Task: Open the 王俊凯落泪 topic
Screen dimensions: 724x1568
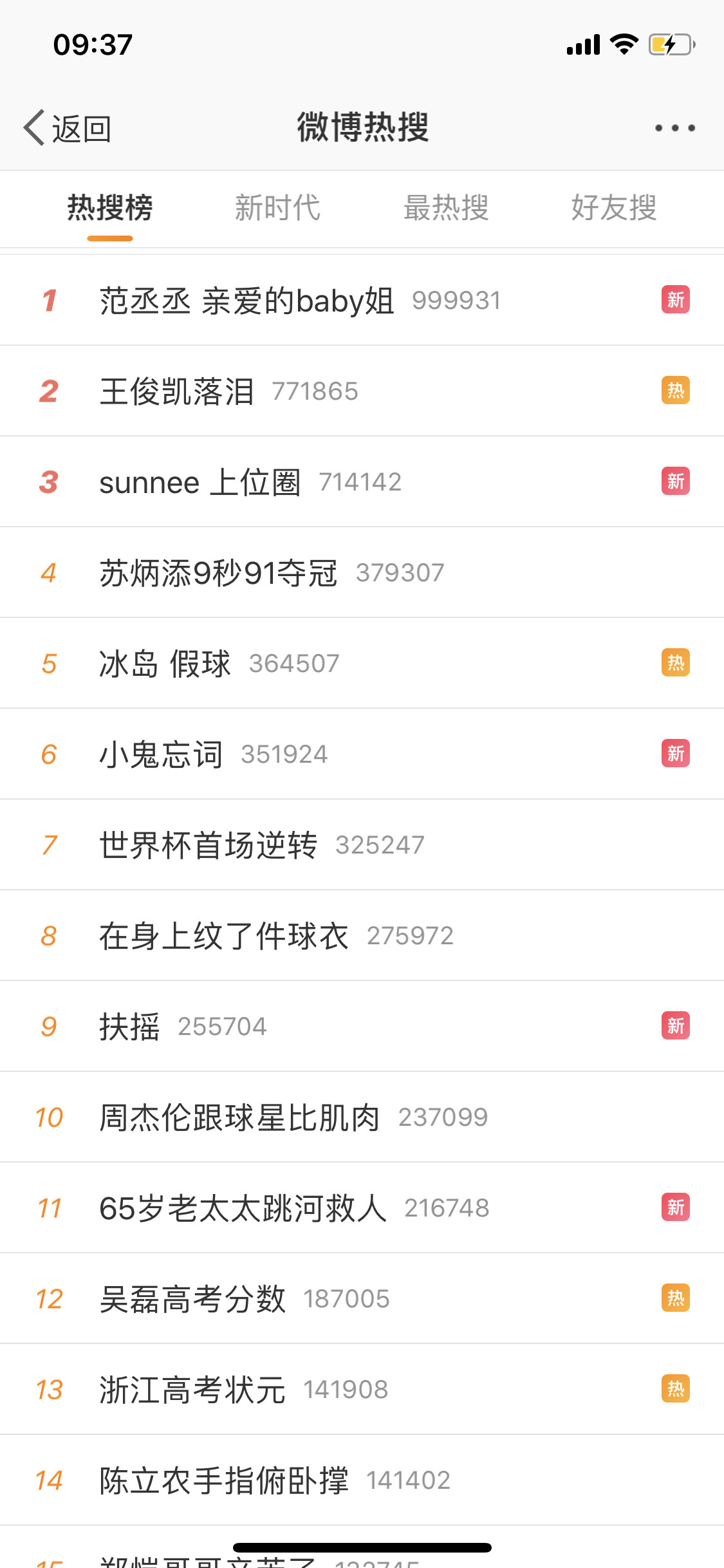Action: [x=177, y=391]
